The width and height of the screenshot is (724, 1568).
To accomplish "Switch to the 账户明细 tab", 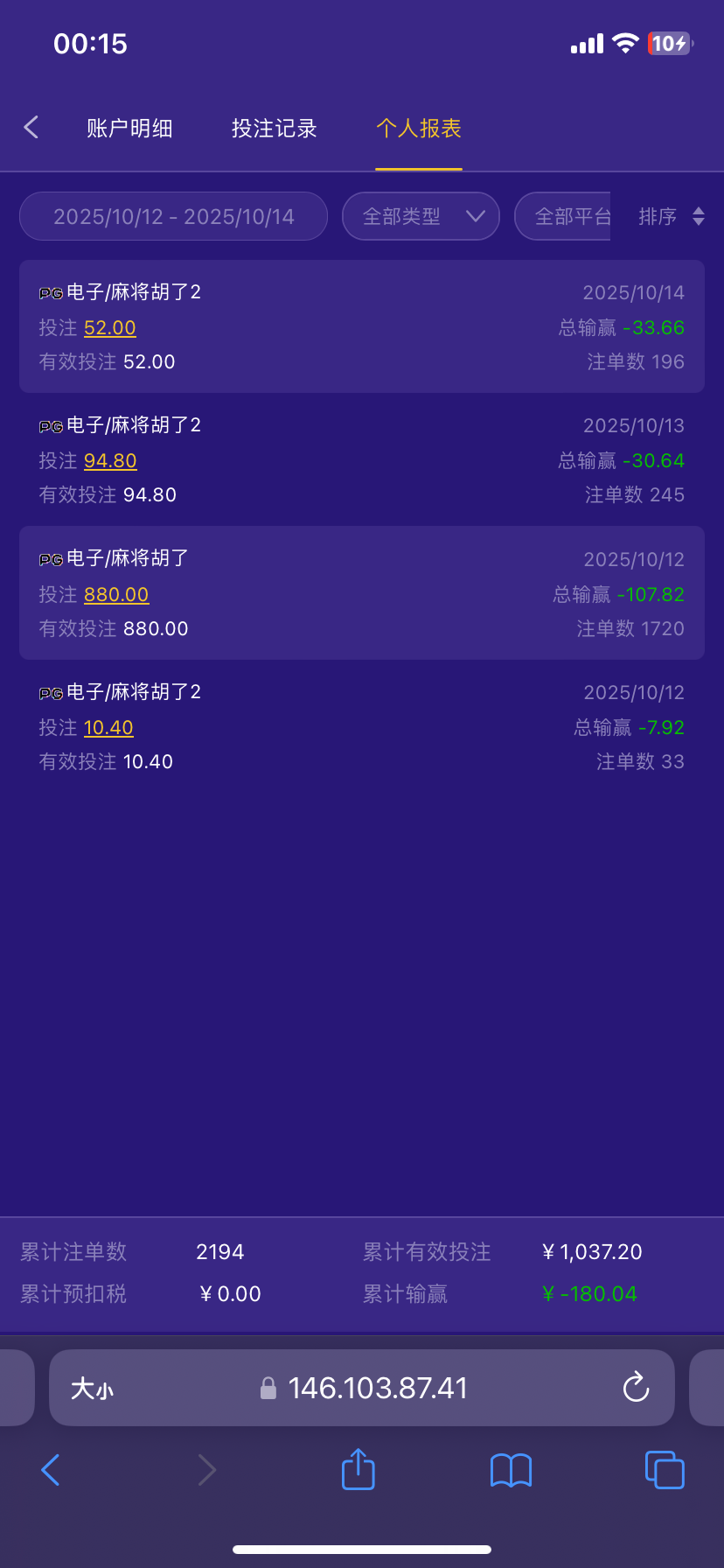I will pyautogui.click(x=129, y=127).
